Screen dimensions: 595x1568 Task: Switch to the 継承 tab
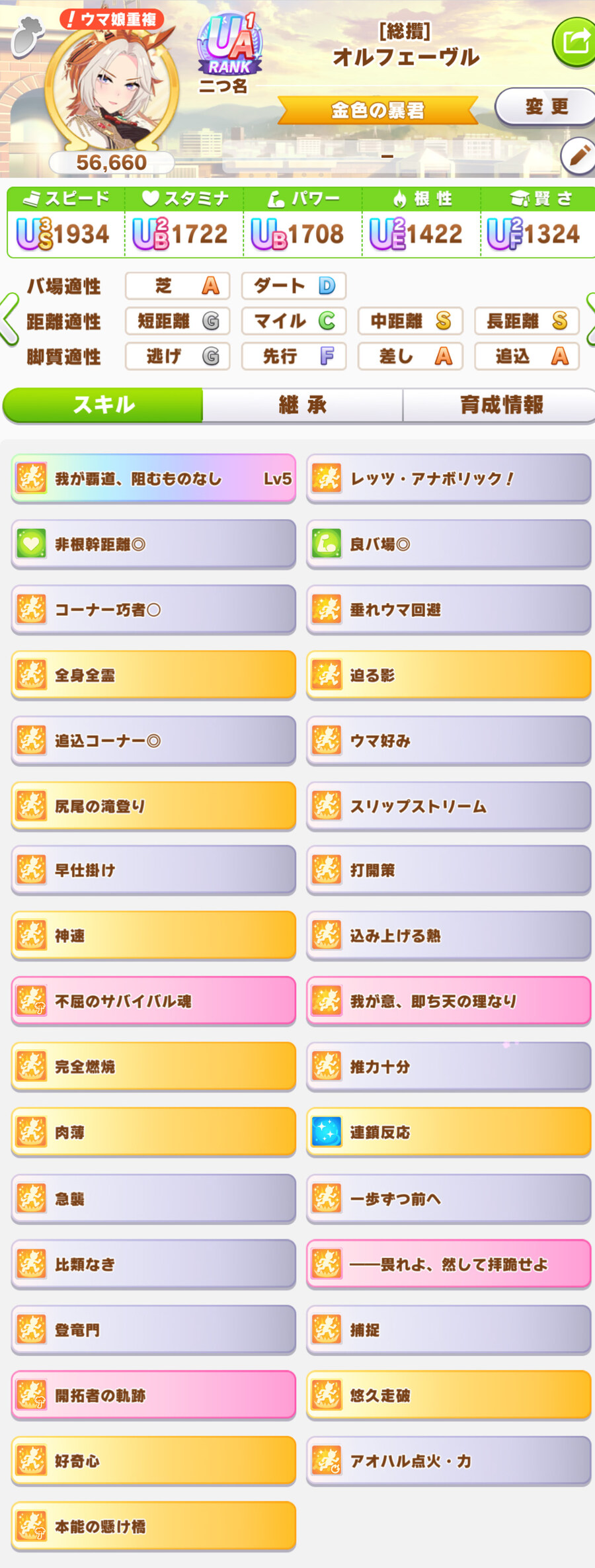[x=302, y=405]
